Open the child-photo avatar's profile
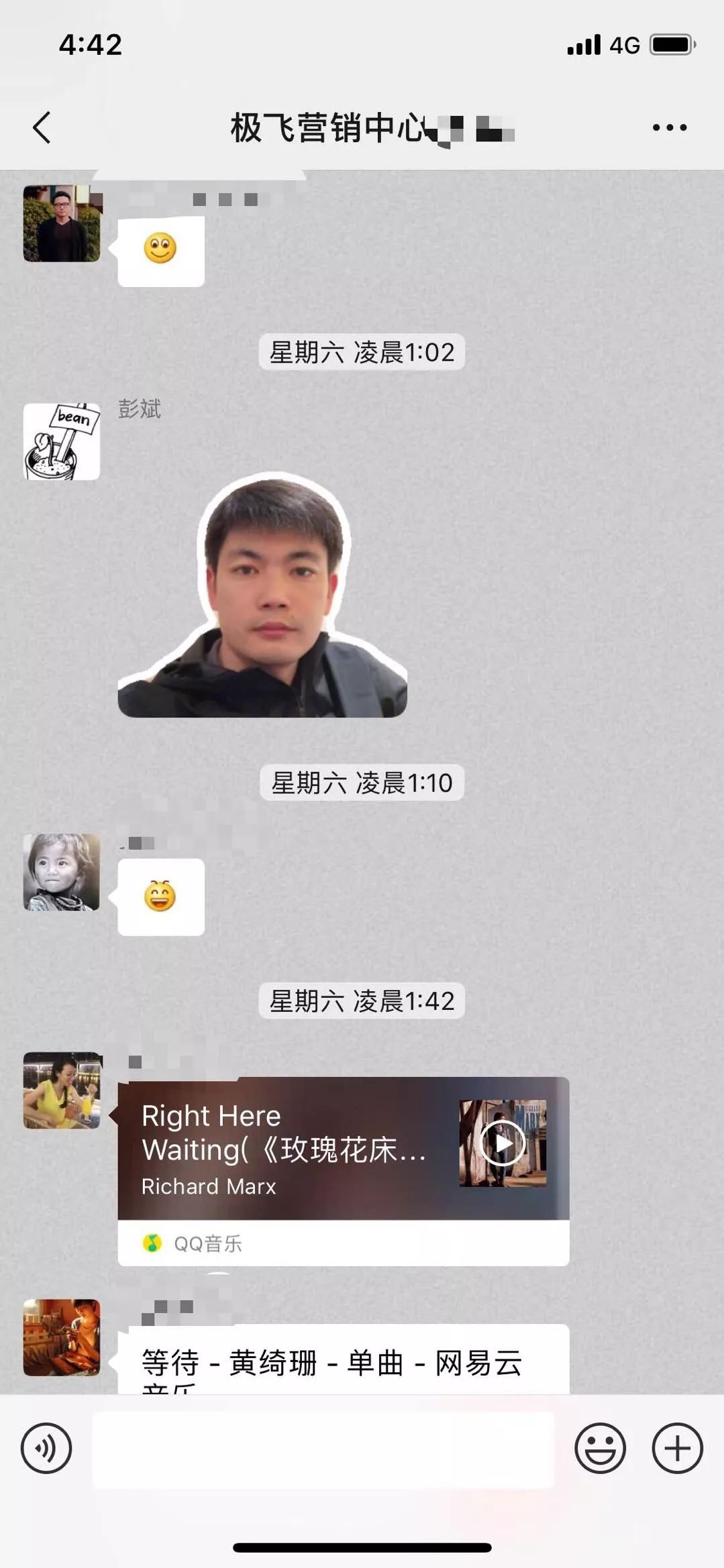The image size is (724, 1568). coord(62,872)
